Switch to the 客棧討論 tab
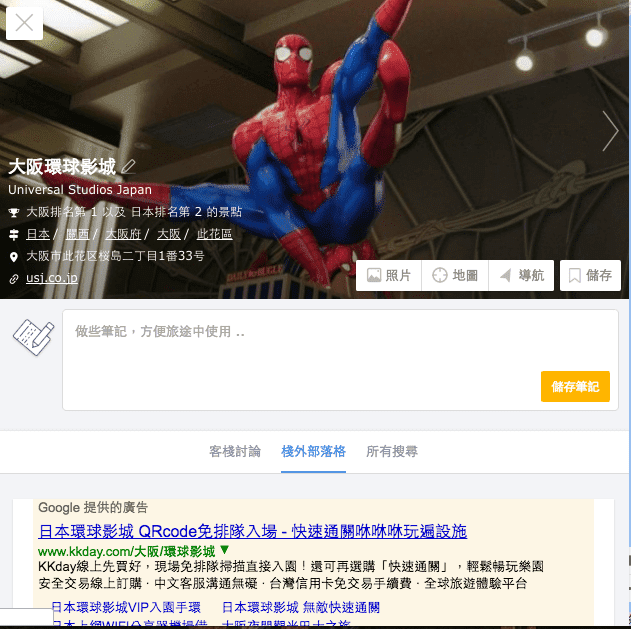The height and width of the screenshot is (629, 631). coord(235,452)
